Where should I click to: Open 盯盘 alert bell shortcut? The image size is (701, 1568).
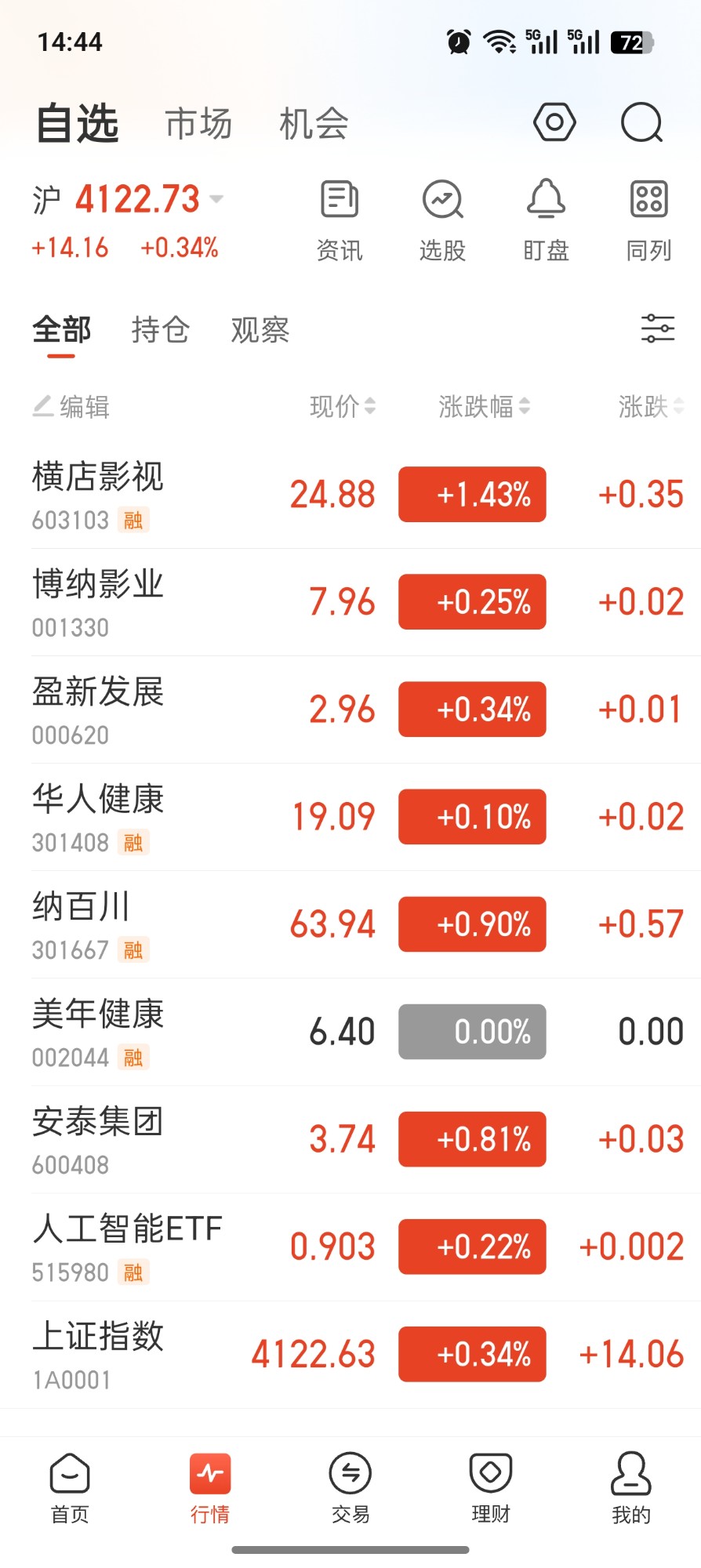[546, 221]
